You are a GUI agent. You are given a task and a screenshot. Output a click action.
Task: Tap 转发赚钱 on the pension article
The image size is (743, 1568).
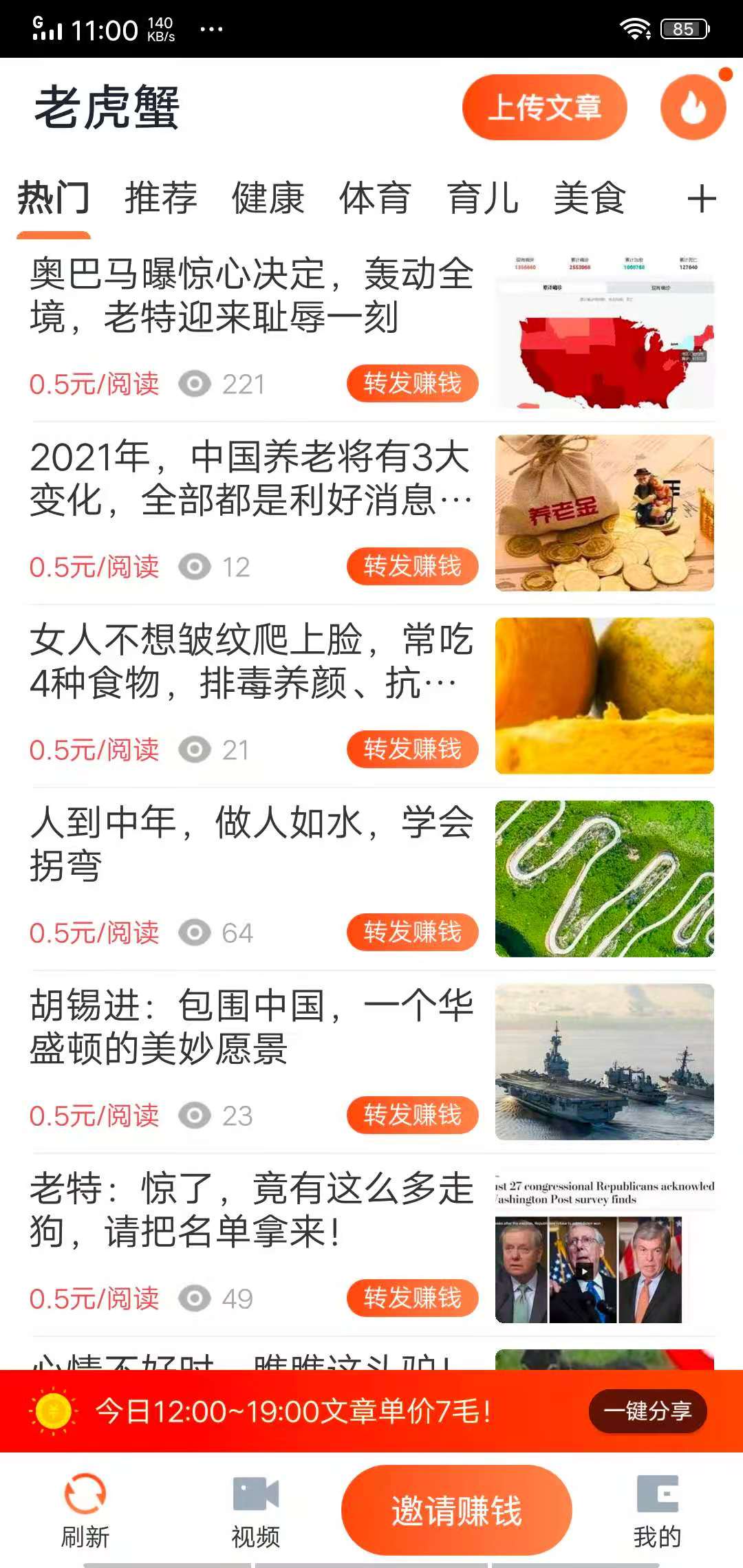click(411, 567)
